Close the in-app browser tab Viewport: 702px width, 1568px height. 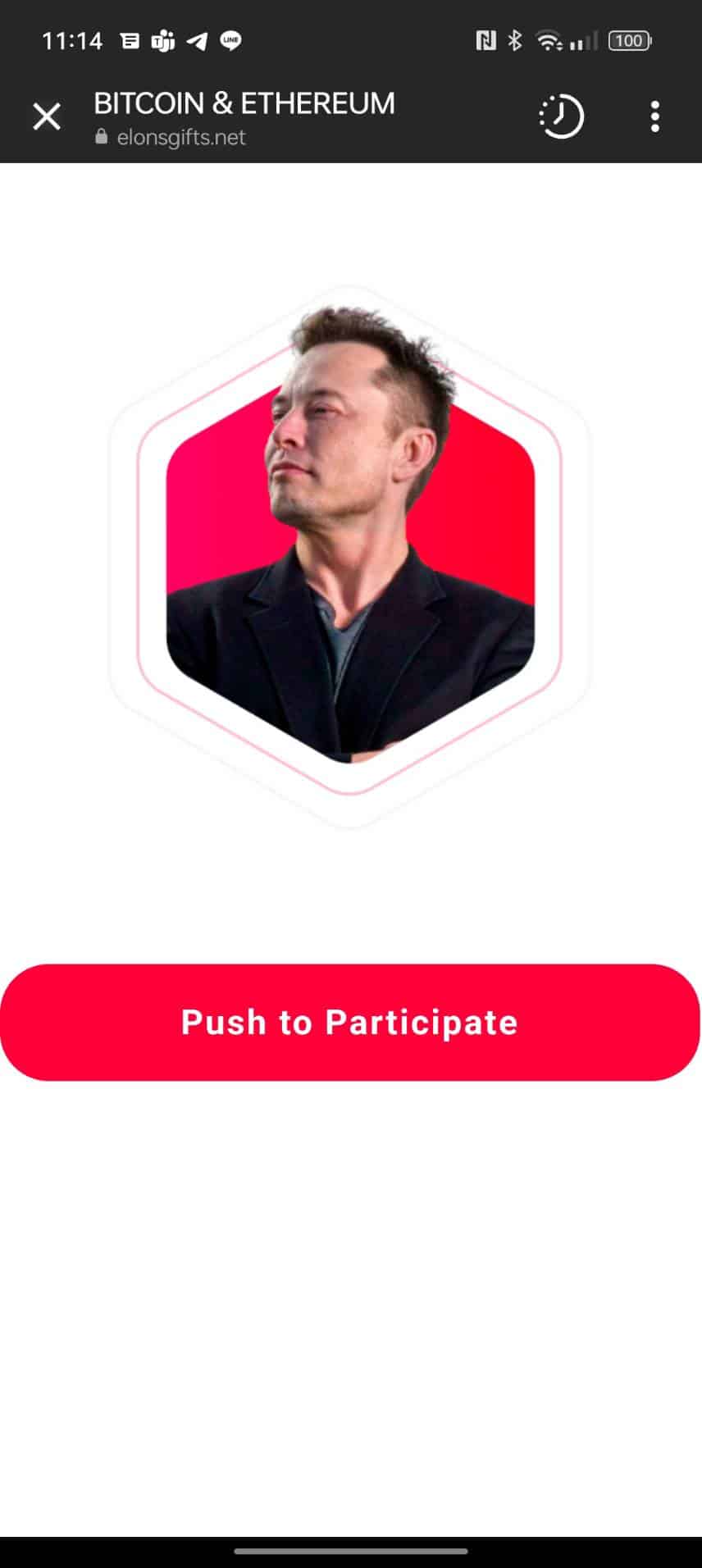47,116
